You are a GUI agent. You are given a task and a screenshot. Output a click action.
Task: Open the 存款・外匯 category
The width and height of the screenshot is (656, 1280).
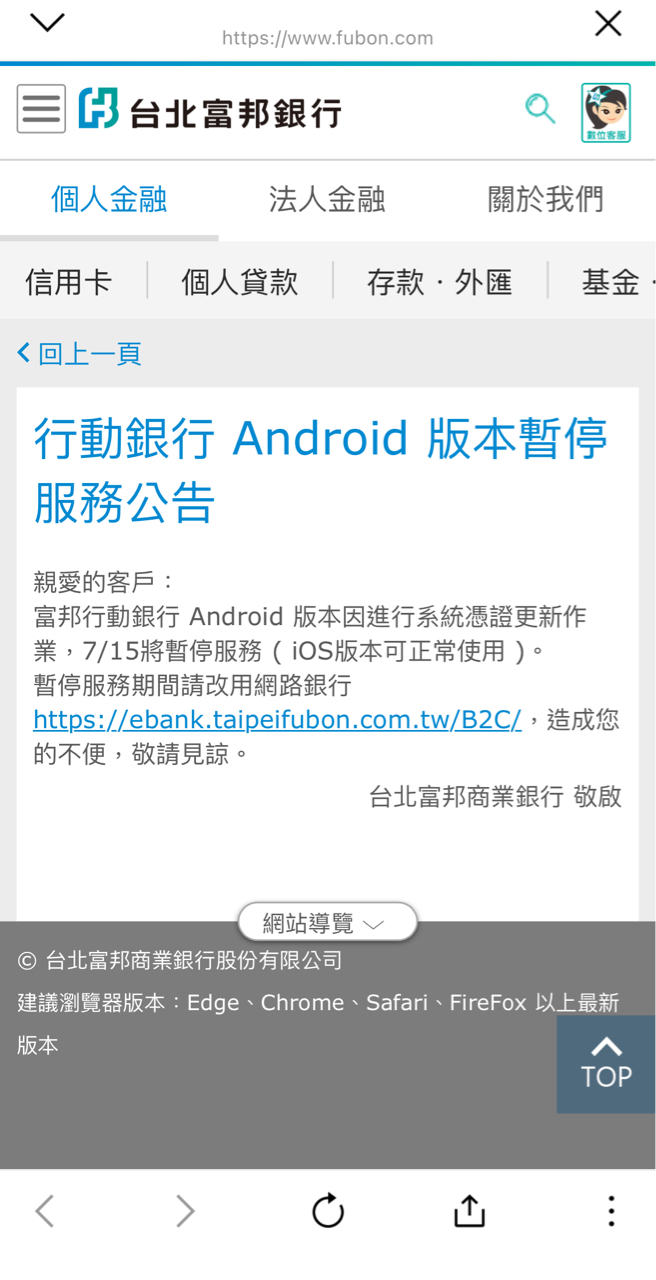(440, 282)
